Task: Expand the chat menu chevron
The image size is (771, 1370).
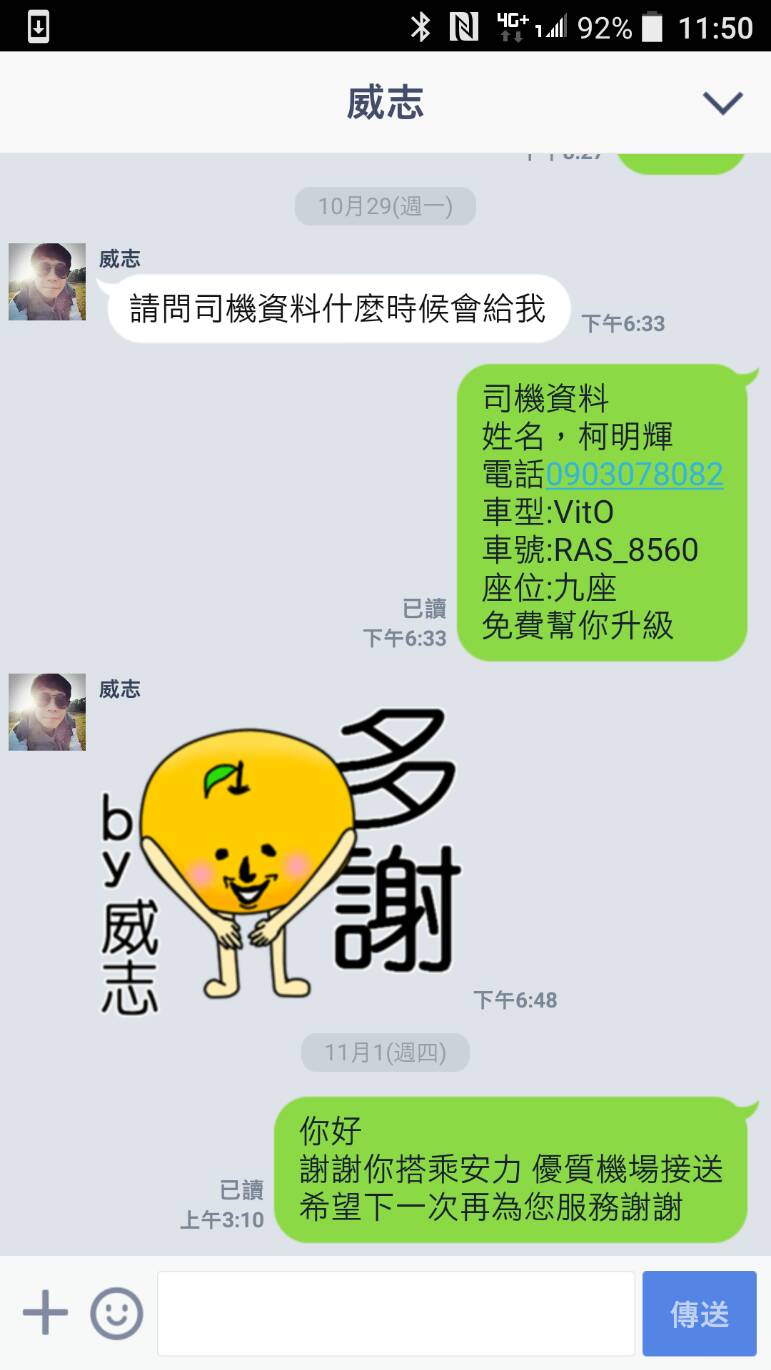Action: click(722, 102)
